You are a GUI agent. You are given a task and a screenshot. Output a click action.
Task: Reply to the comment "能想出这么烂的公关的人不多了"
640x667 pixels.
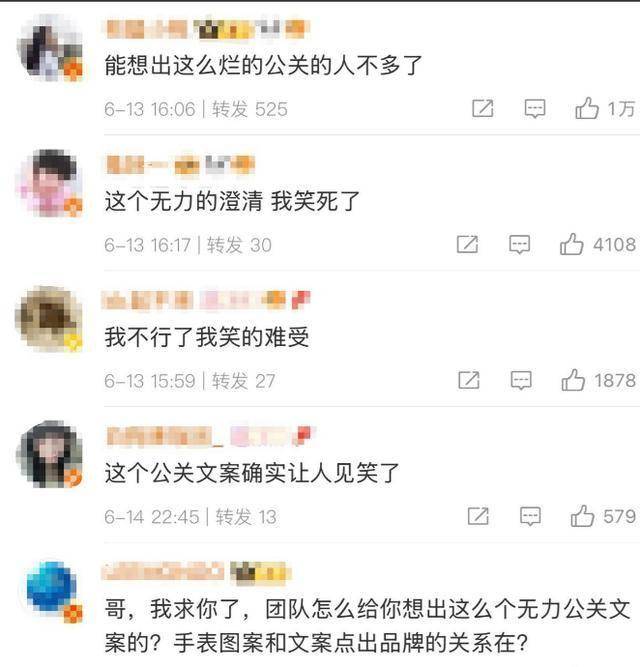[x=535, y=109]
